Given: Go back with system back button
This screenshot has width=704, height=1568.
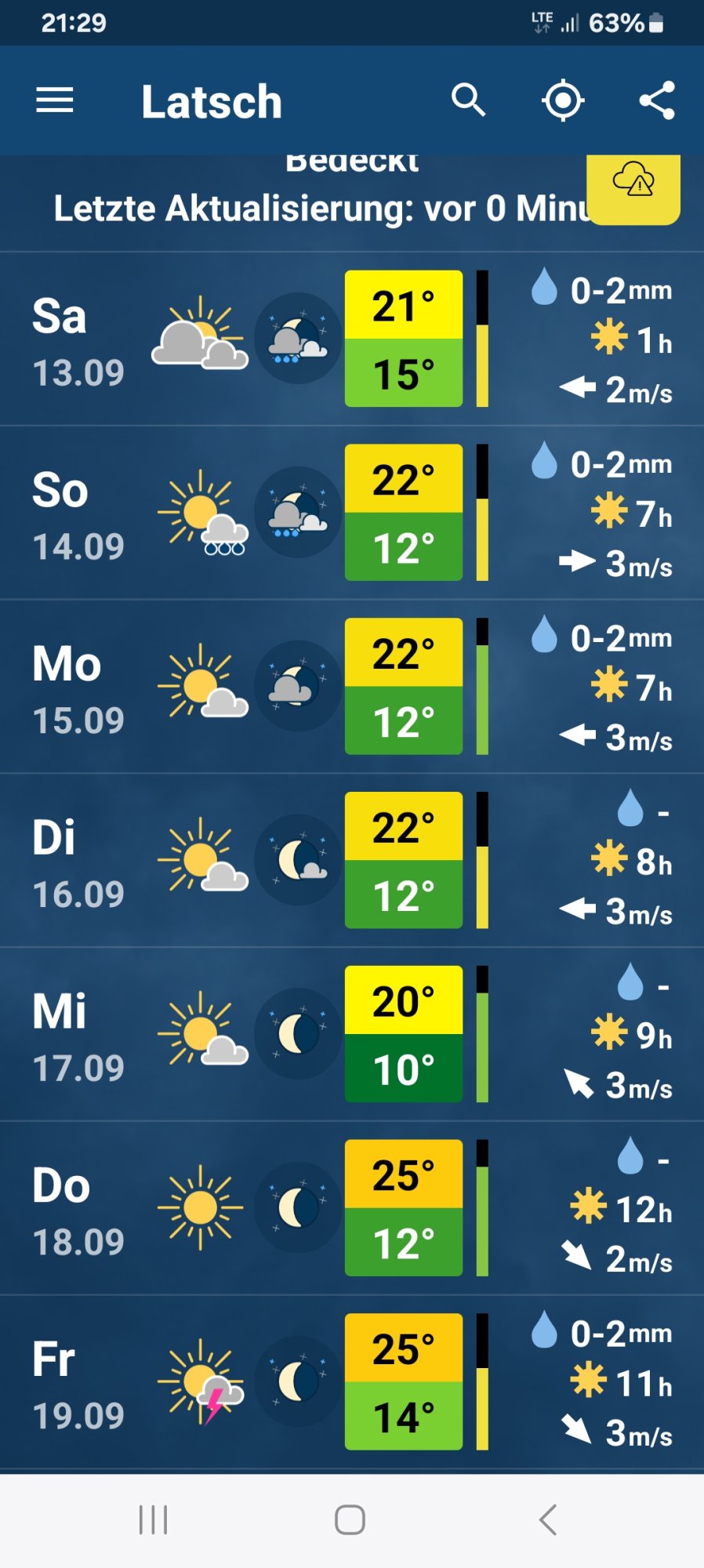Looking at the screenshot, I should pyautogui.click(x=548, y=1519).
